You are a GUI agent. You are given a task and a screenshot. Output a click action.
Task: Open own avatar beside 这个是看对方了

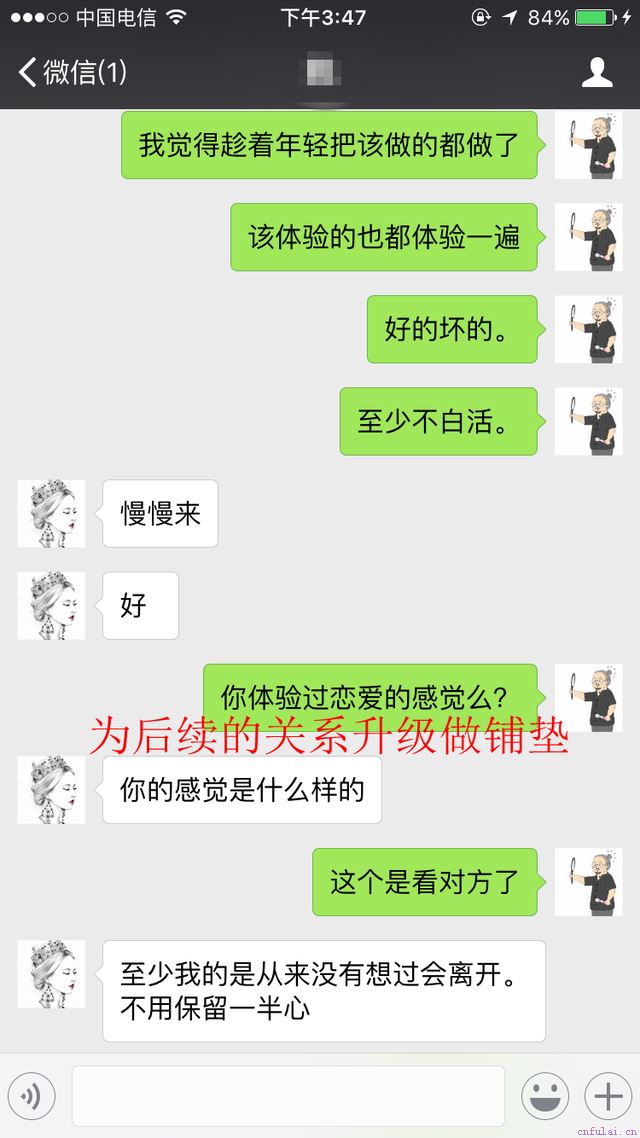(588, 881)
